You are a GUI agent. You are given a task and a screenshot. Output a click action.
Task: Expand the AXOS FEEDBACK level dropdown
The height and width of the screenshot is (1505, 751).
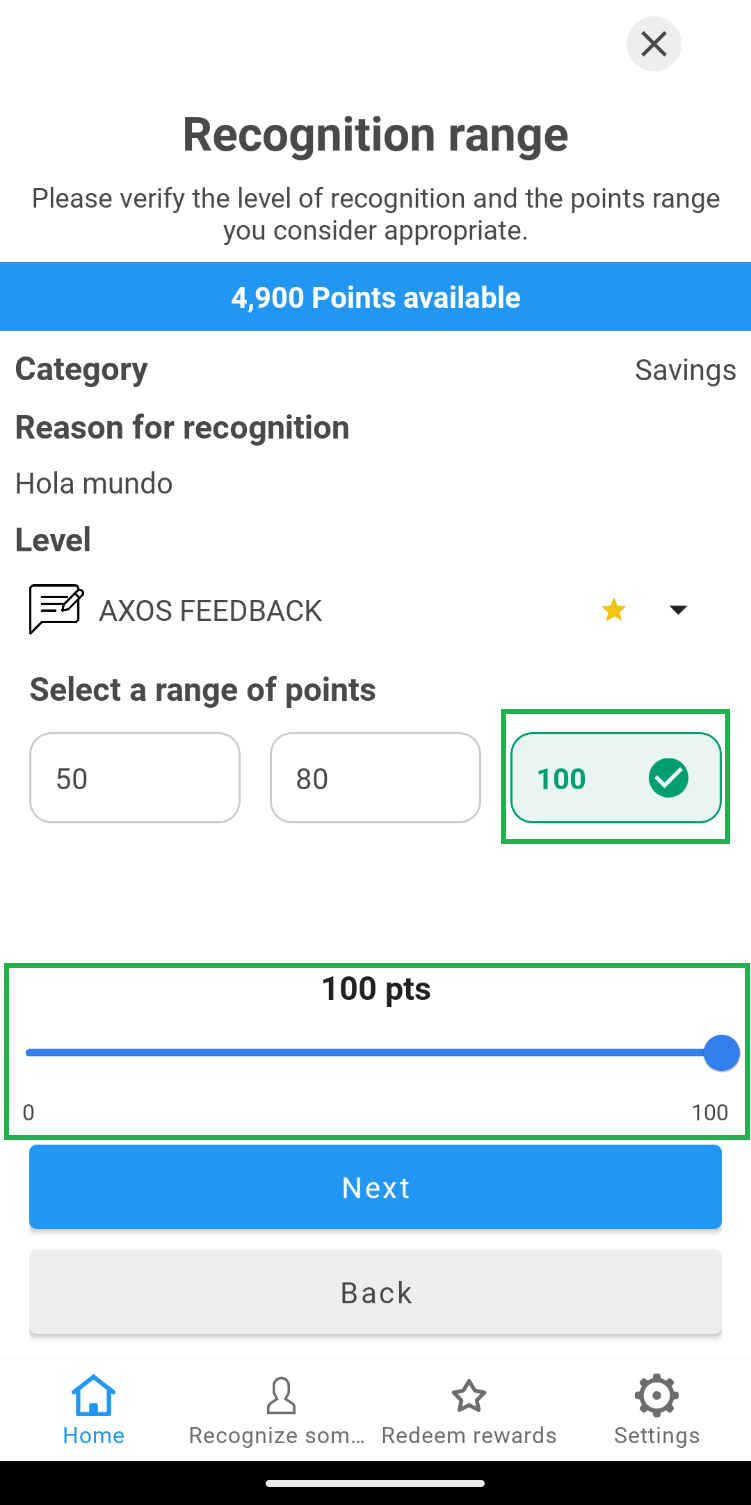tap(678, 610)
